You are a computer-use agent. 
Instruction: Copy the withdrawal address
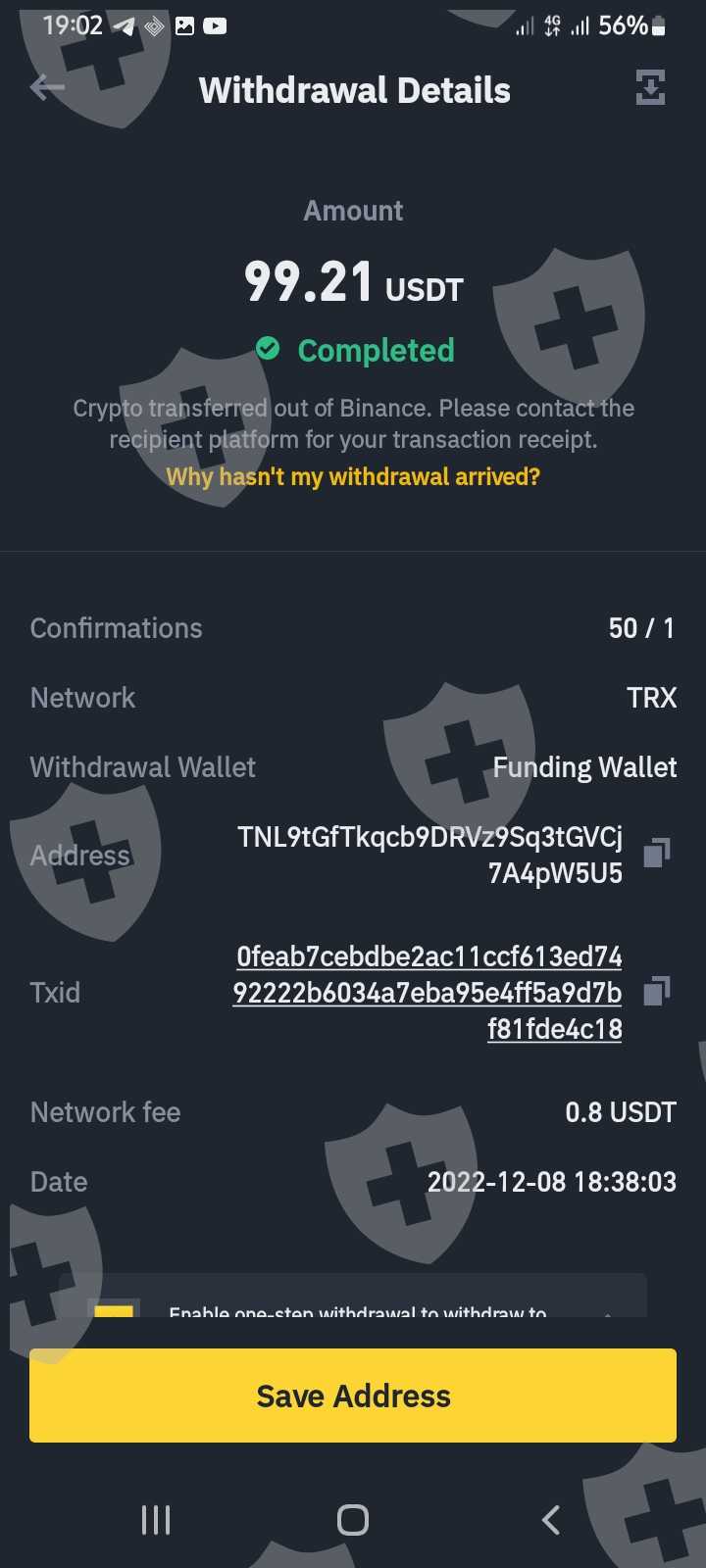point(656,853)
